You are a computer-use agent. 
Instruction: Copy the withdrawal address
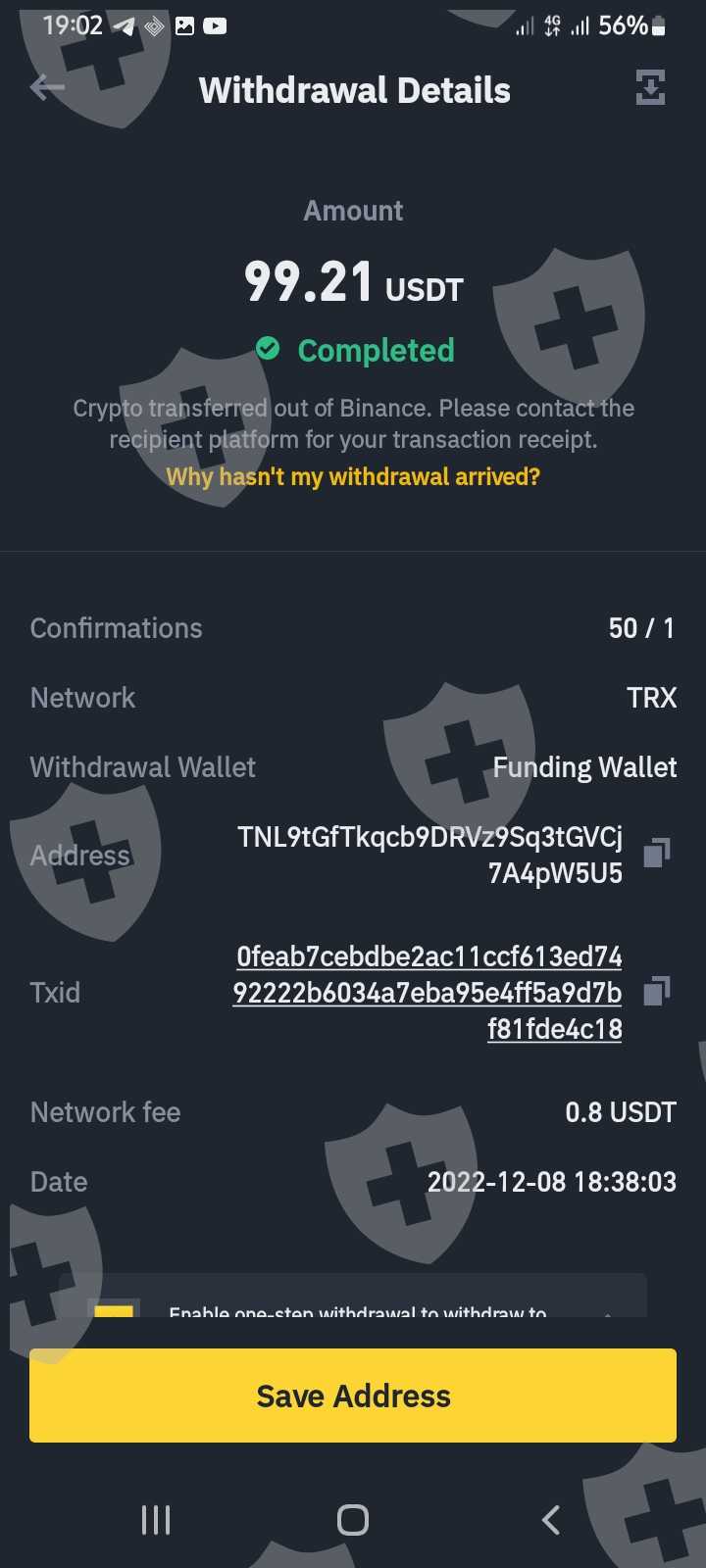point(656,853)
